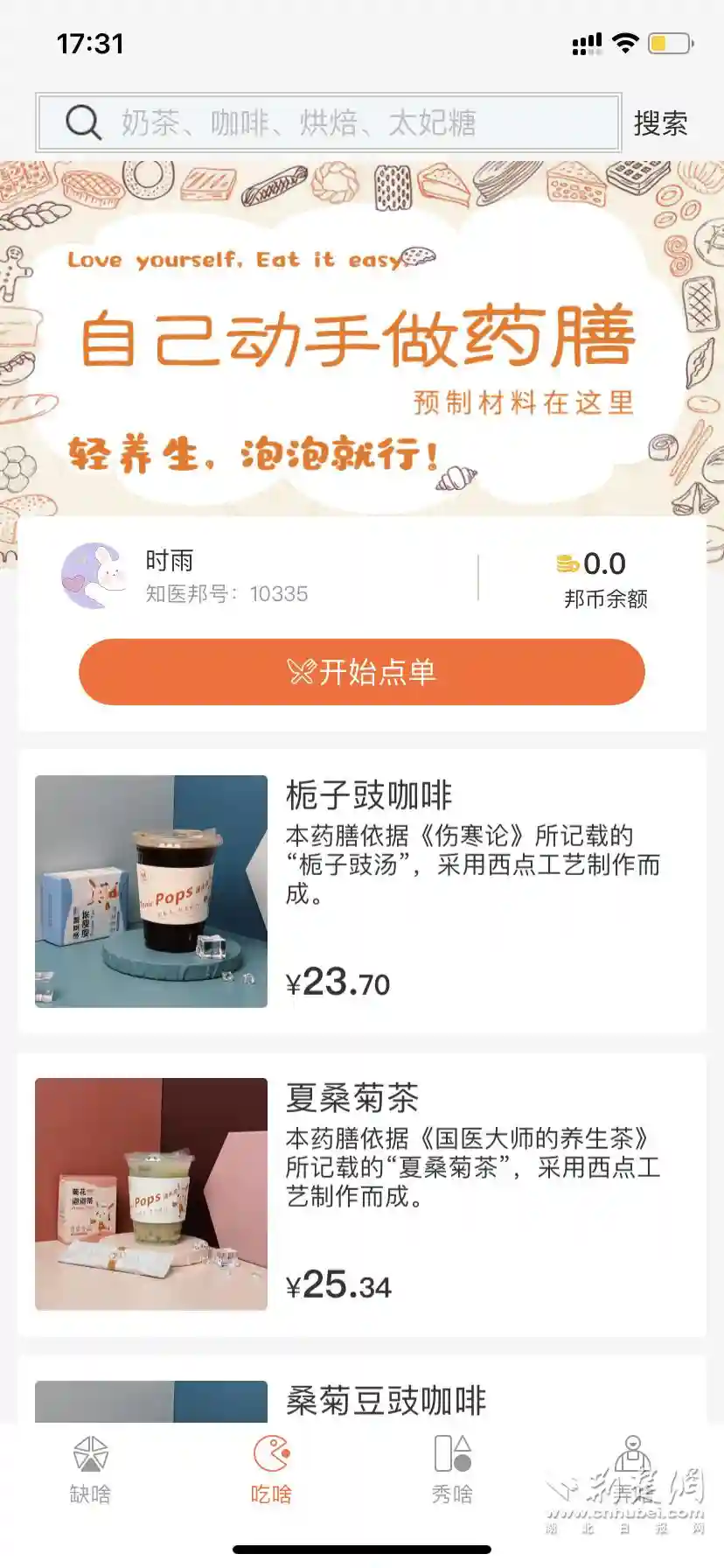Open the rightmost profile tab

point(632,1471)
